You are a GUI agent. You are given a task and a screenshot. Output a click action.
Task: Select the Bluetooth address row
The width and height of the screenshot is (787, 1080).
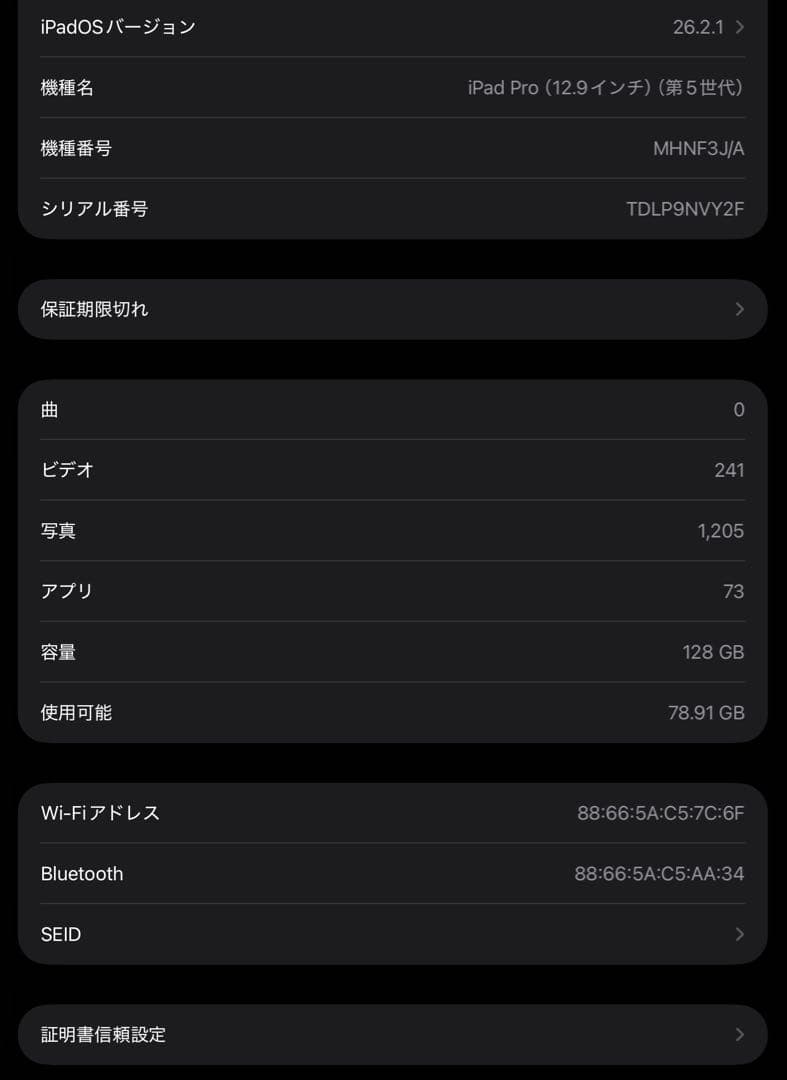(x=390, y=873)
